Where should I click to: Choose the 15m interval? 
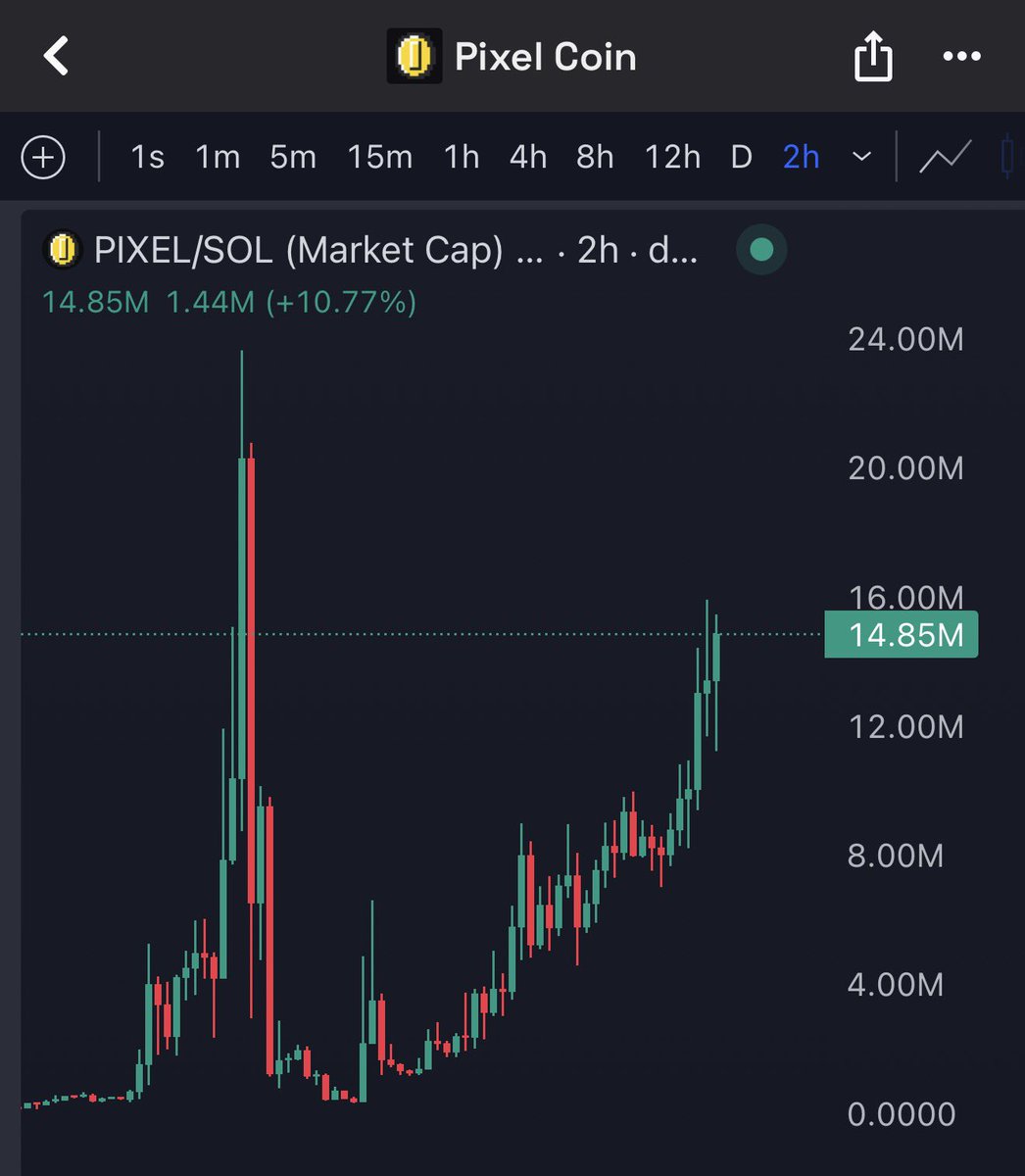379,157
